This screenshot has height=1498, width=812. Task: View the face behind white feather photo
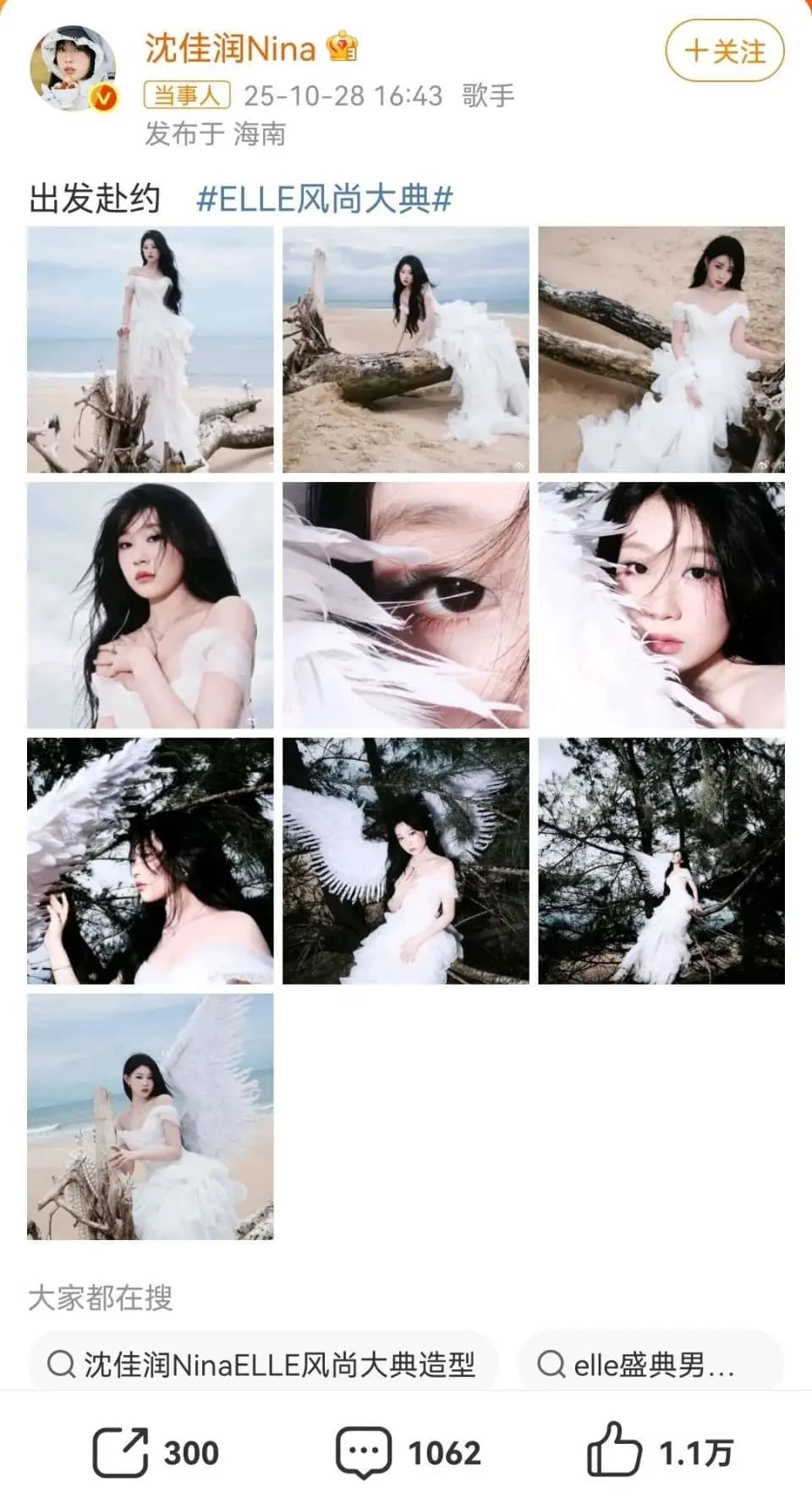point(661,606)
